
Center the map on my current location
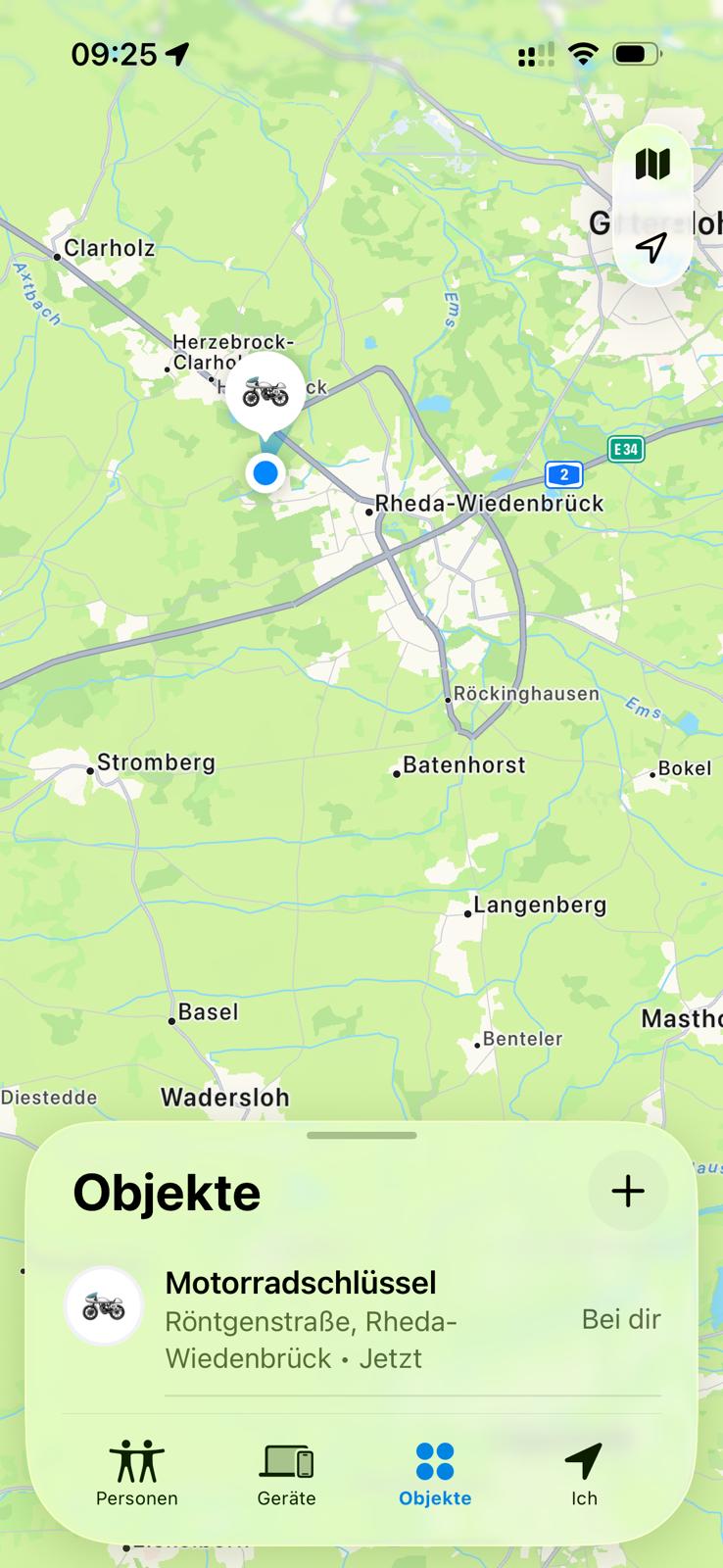click(x=651, y=247)
